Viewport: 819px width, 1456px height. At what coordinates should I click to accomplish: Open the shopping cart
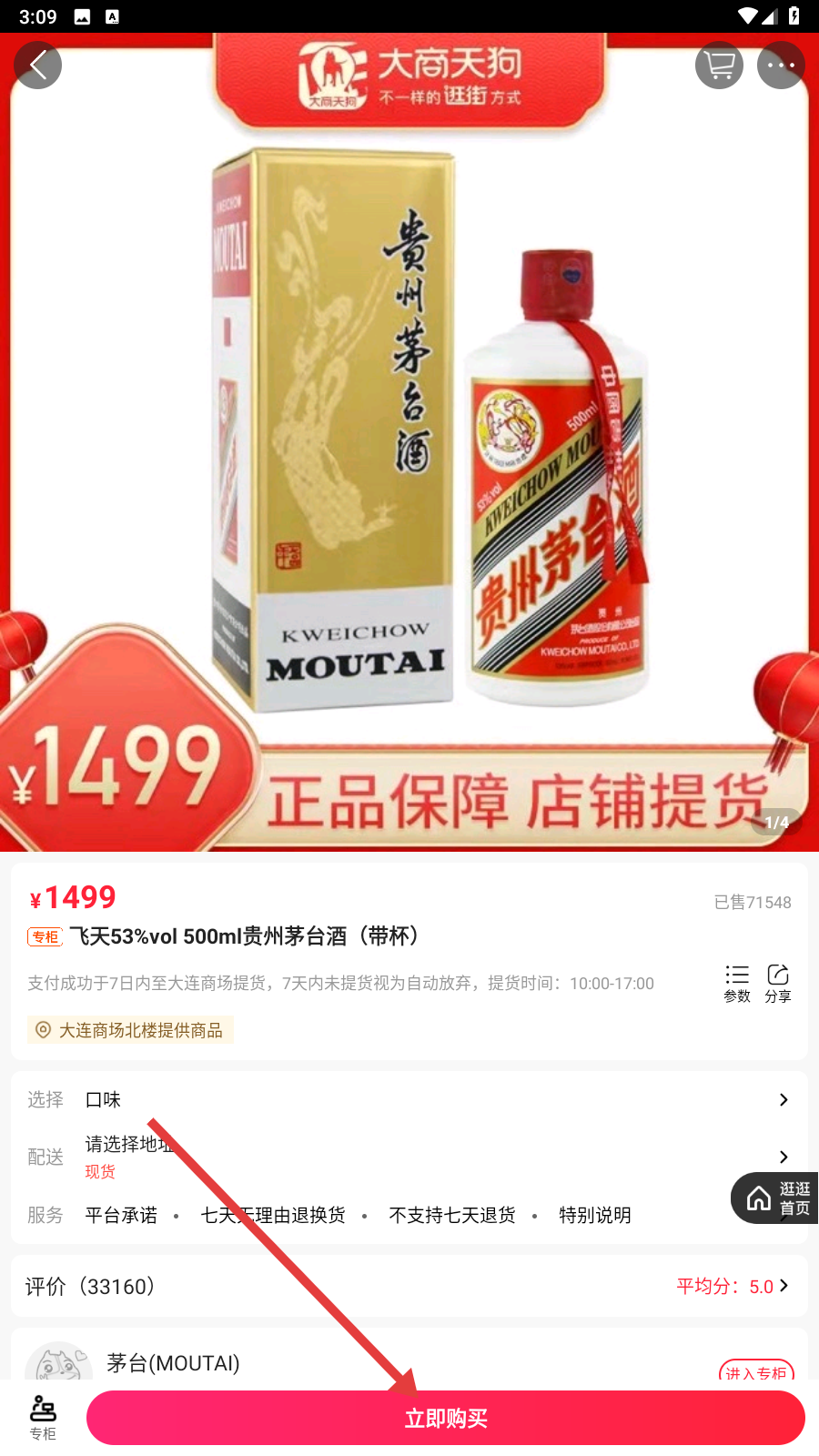[719, 66]
